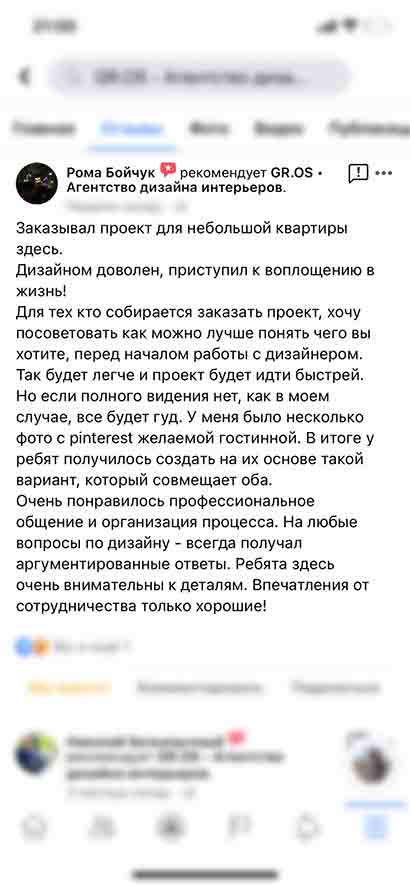Comment on Рома Бойчук's review

[x=199, y=688]
